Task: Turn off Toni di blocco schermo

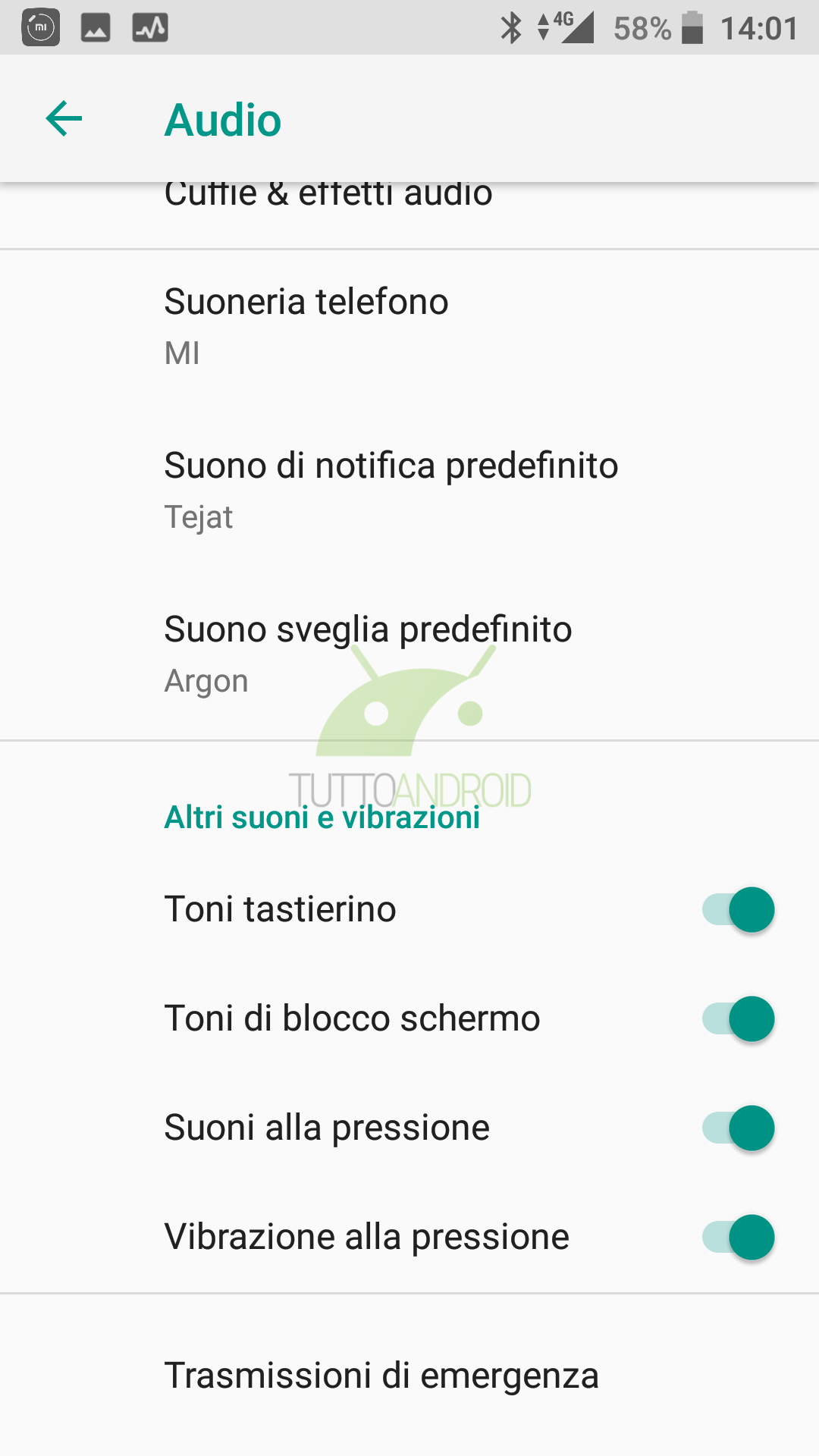Action: tap(738, 1018)
